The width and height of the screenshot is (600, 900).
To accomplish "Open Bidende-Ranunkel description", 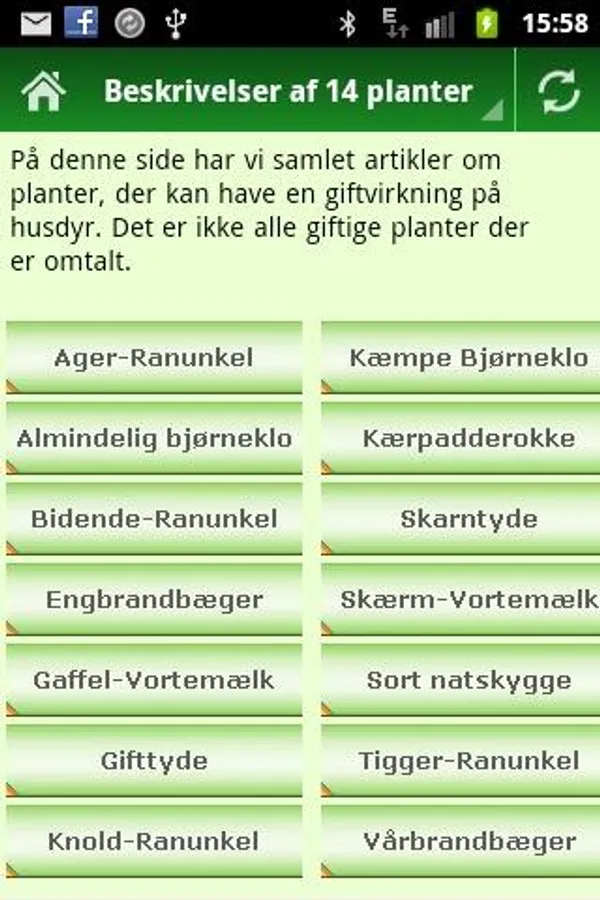I will [x=154, y=519].
